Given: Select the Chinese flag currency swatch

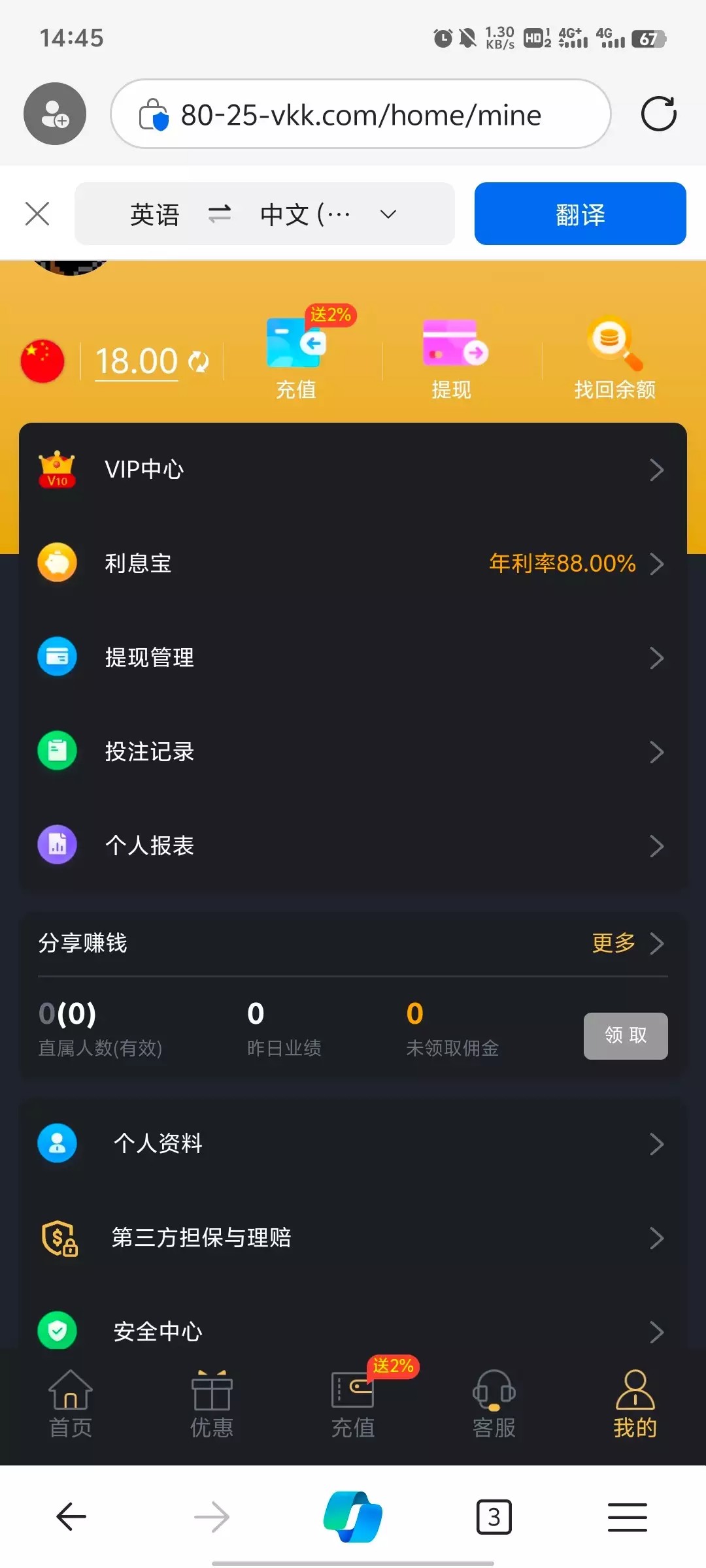Looking at the screenshot, I should point(42,360).
